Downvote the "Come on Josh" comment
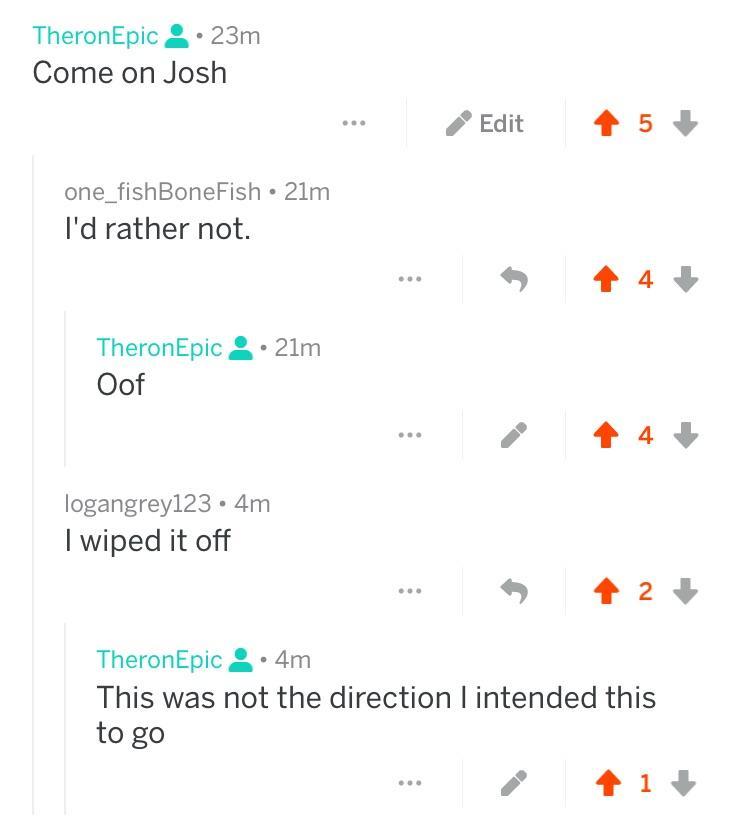Screen dimensions: 750x830 click(685, 123)
